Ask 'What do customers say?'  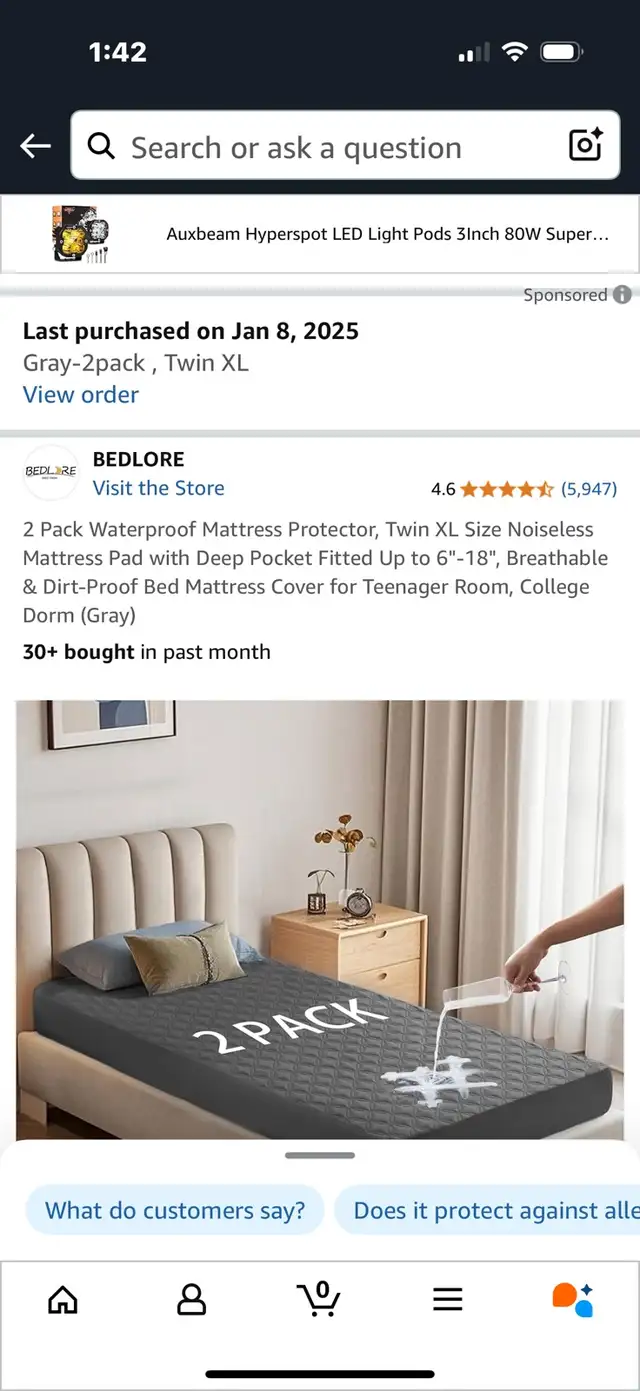tap(175, 1211)
